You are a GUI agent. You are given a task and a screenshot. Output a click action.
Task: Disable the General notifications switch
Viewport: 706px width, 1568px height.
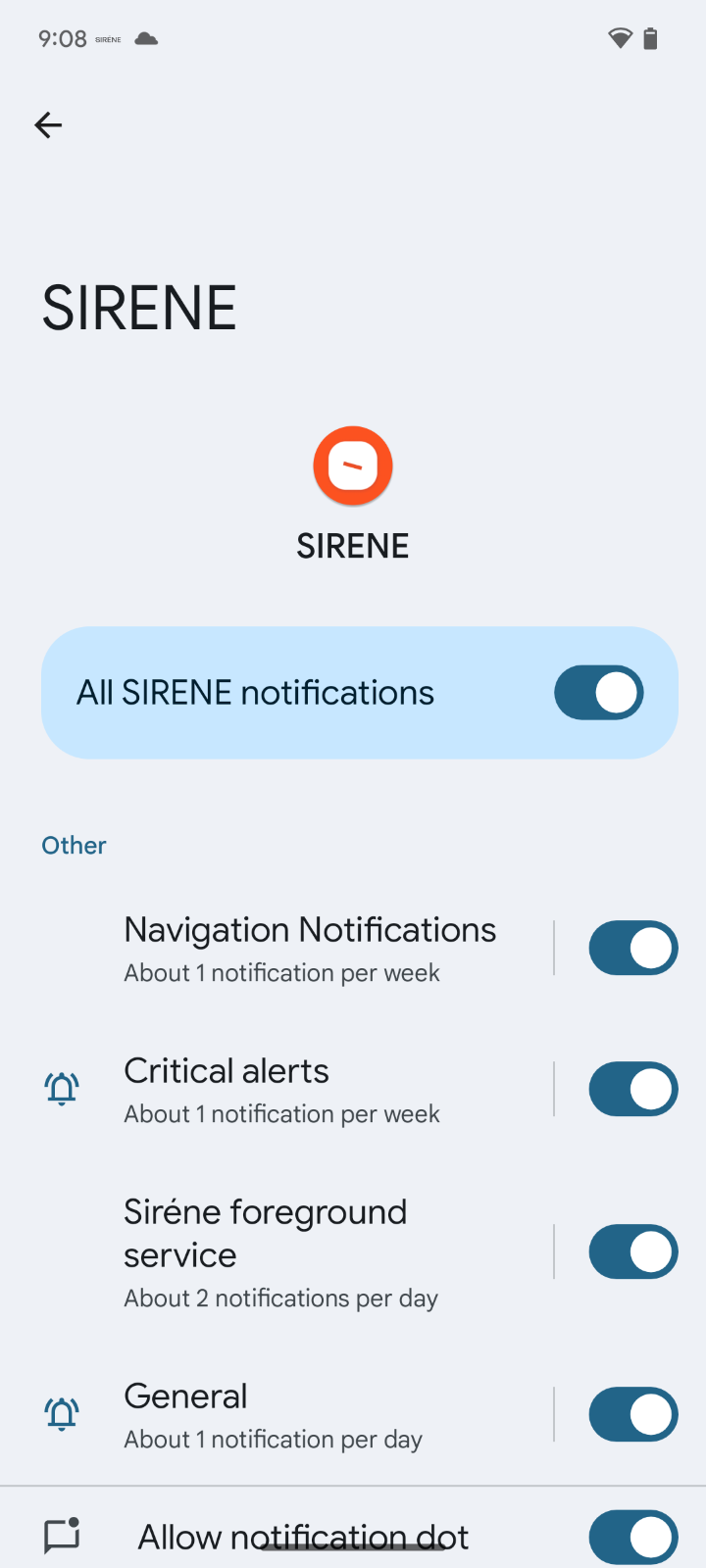click(x=632, y=1414)
